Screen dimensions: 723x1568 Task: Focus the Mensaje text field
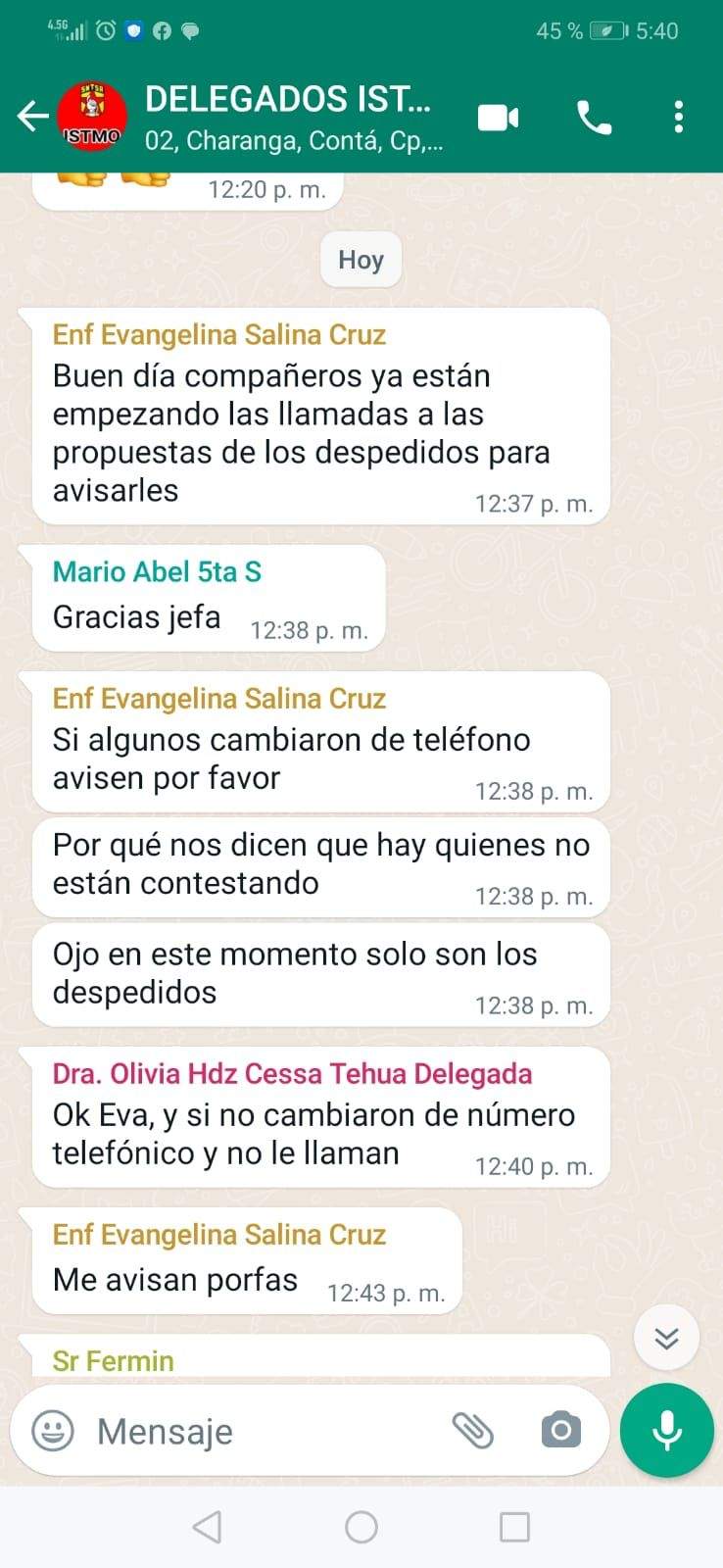tap(255, 1432)
